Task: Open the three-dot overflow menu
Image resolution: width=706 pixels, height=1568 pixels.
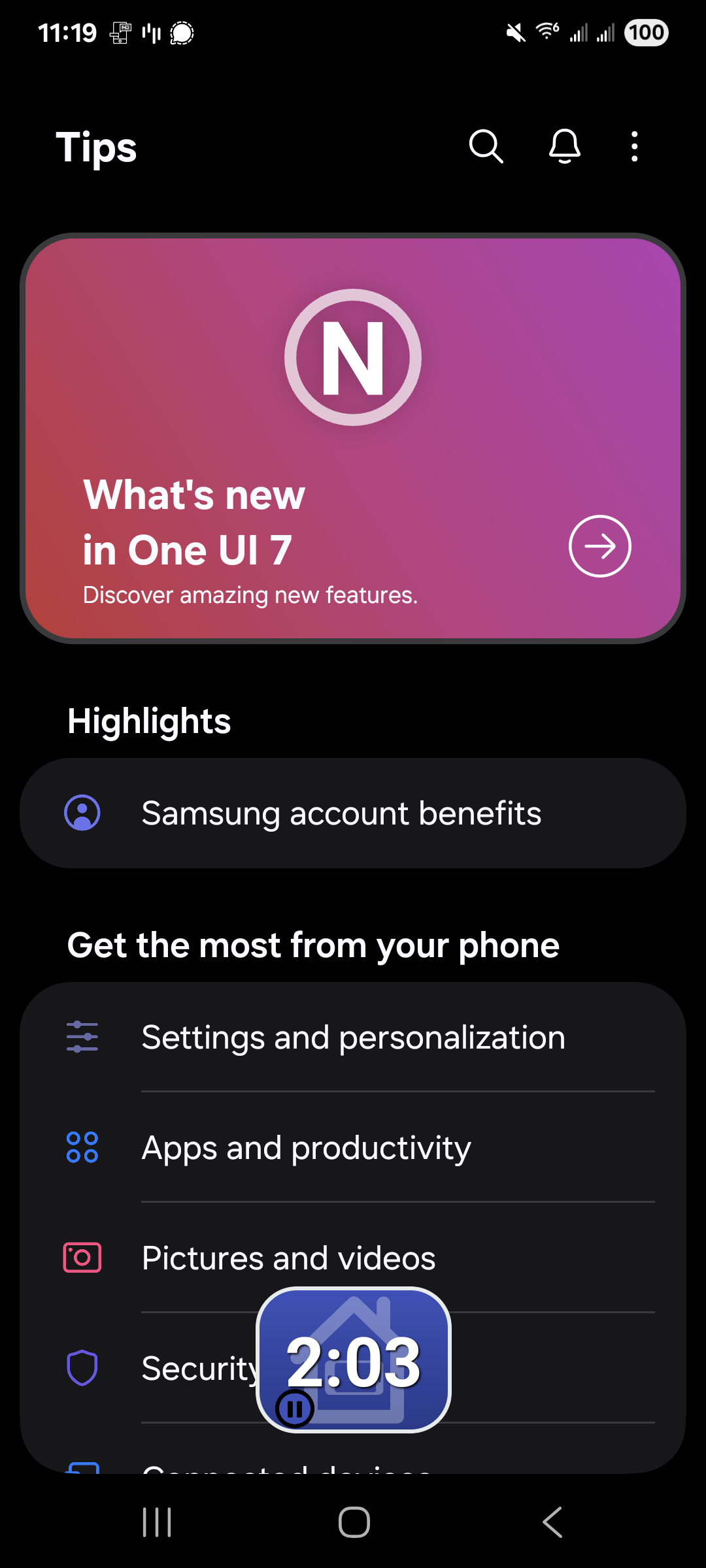Action: point(634,146)
